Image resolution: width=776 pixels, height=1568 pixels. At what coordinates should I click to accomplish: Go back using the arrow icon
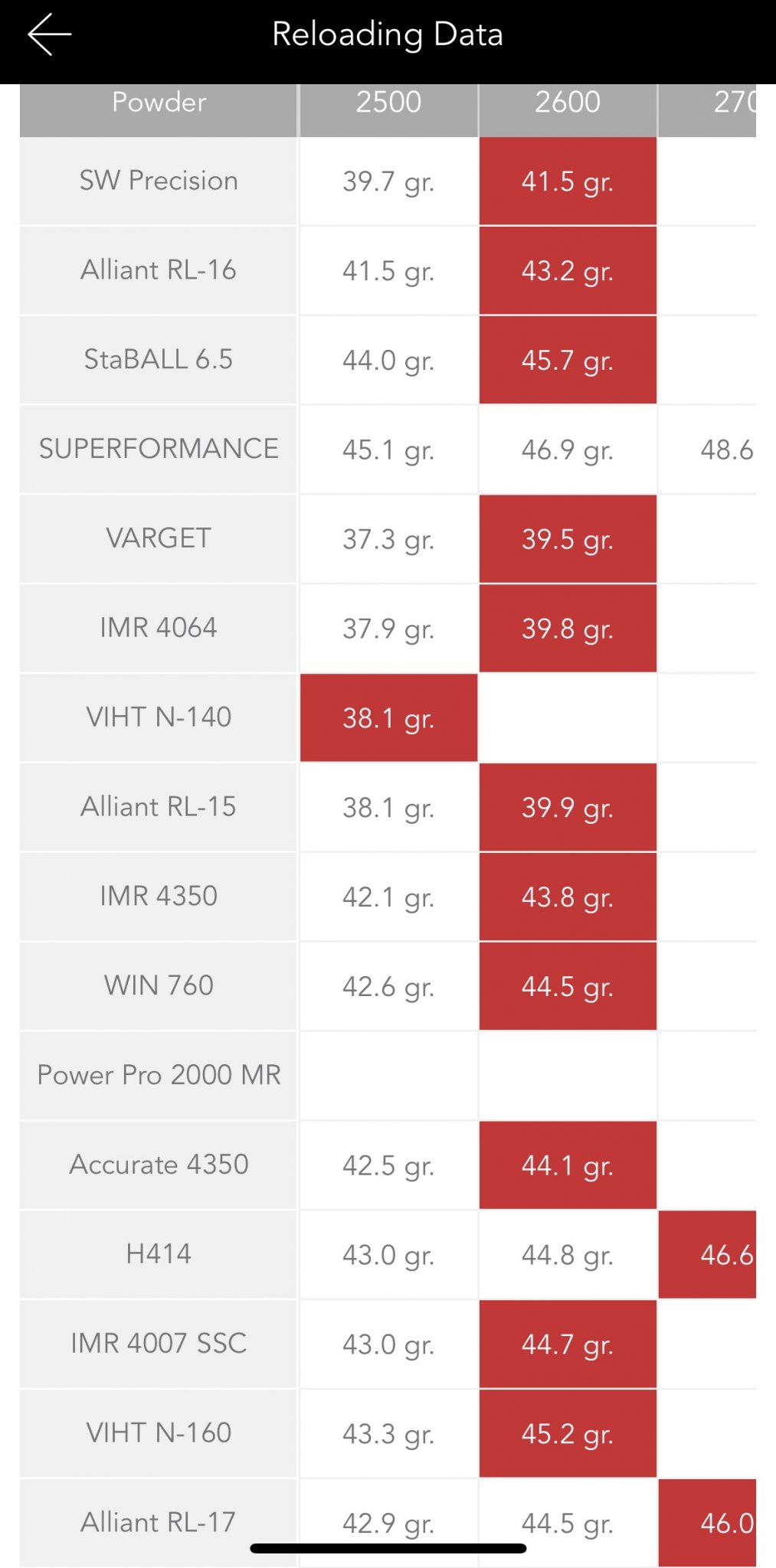(x=49, y=34)
